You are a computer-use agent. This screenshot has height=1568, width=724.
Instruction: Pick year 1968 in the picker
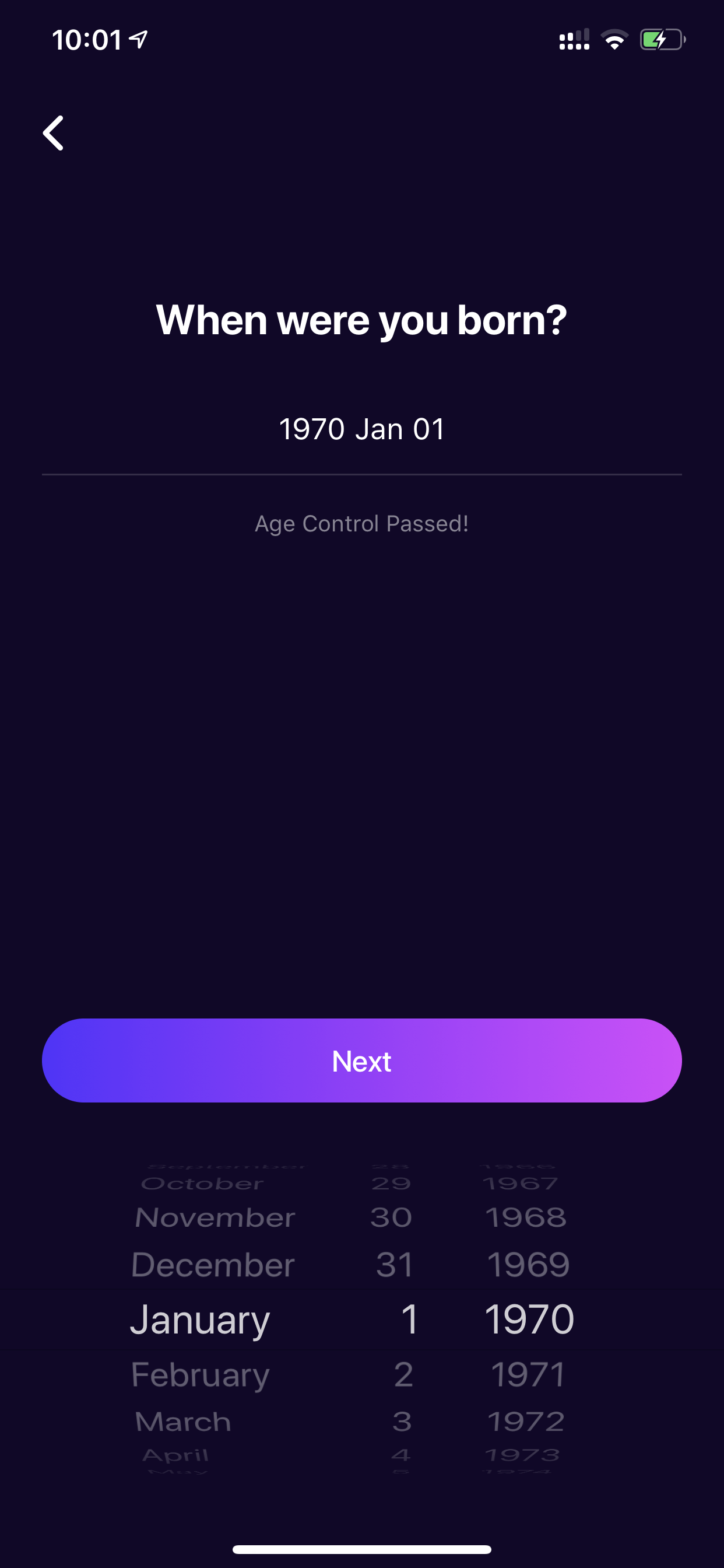click(x=526, y=1217)
